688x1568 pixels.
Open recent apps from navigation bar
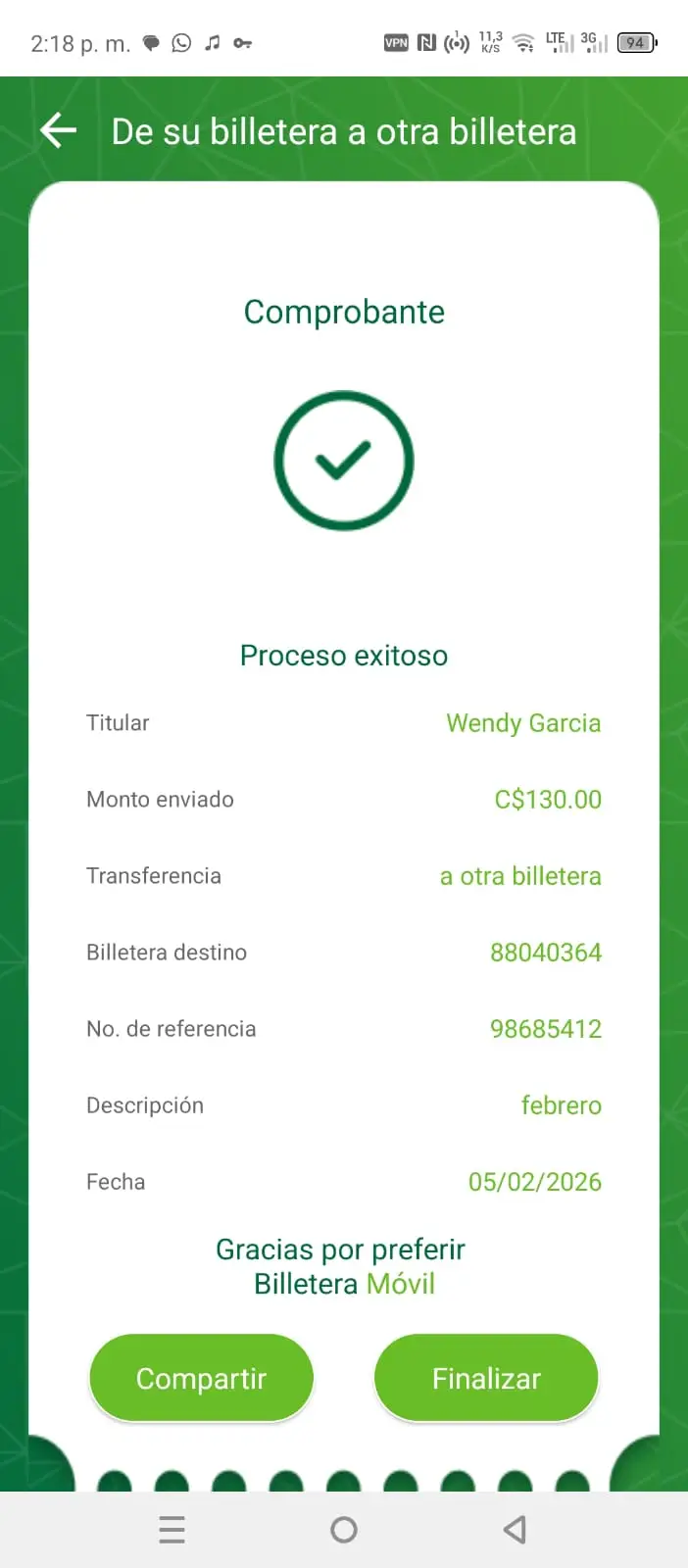tap(172, 1530)
